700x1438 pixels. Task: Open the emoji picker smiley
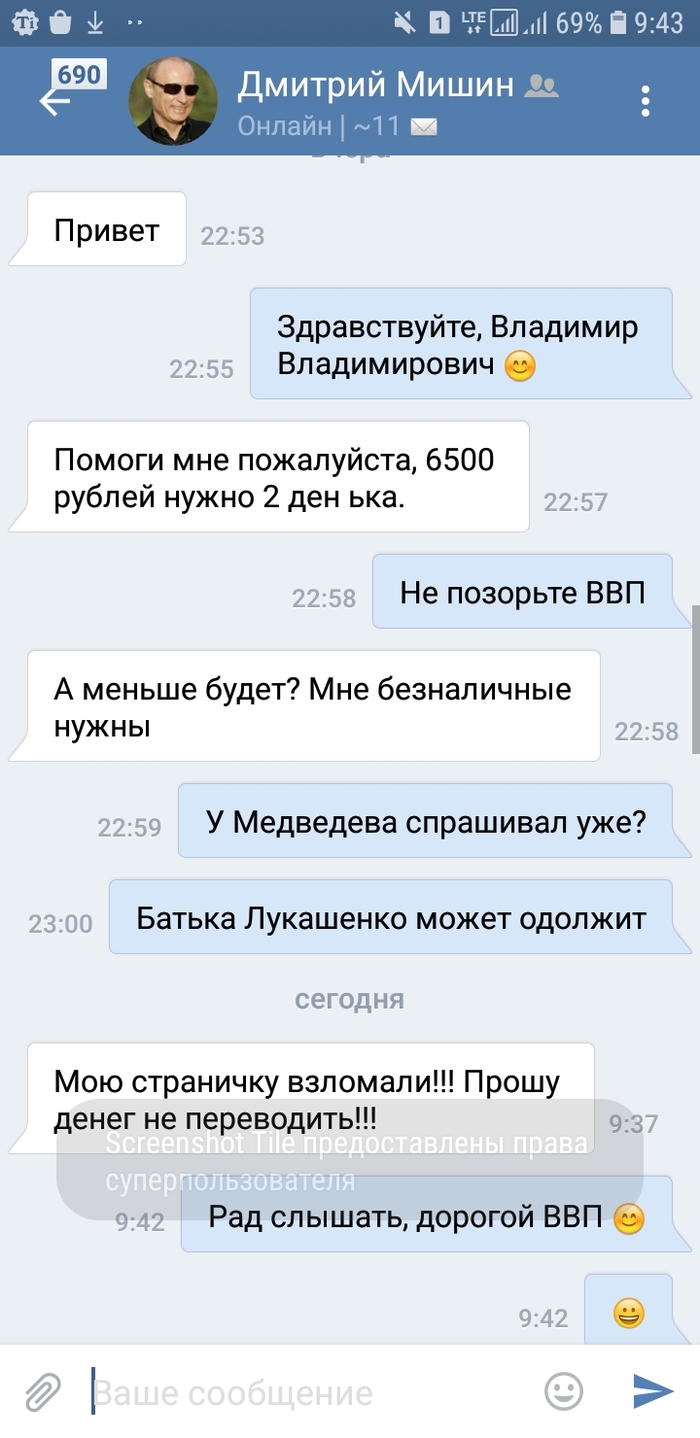pos(563,1391)
